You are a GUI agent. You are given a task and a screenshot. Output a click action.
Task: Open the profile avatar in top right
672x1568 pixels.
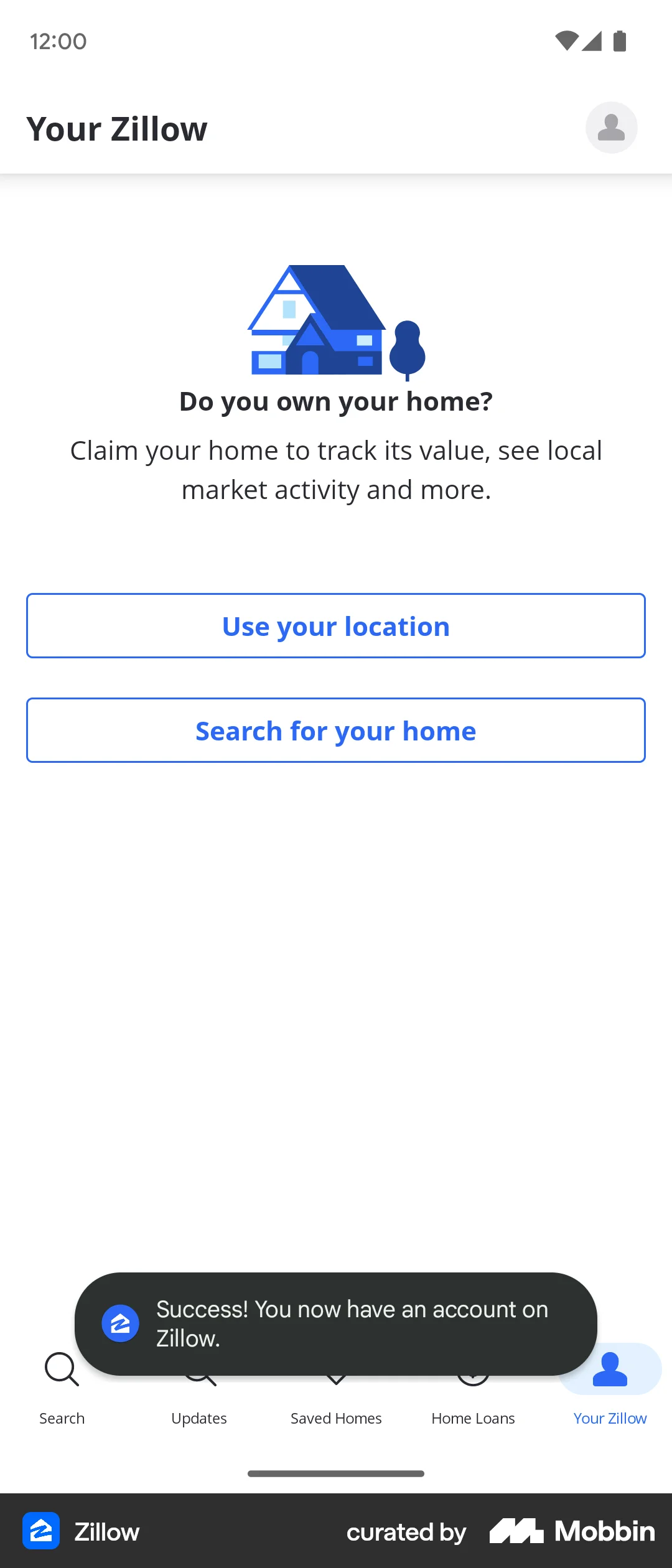611,127
